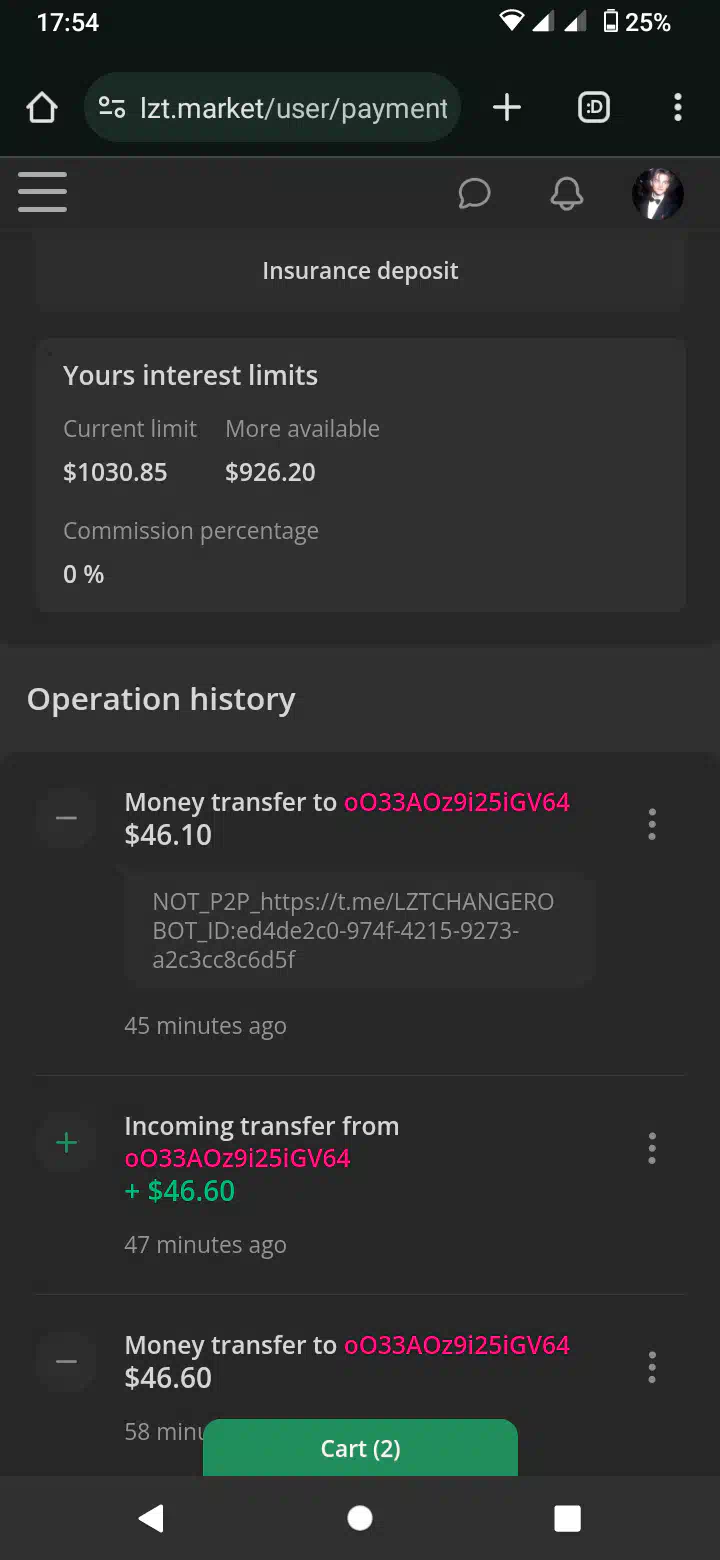Open the browser overflow menu
Image resolution: width=720 pixels, height=1560 pixels.
click(x=678, y=108)
